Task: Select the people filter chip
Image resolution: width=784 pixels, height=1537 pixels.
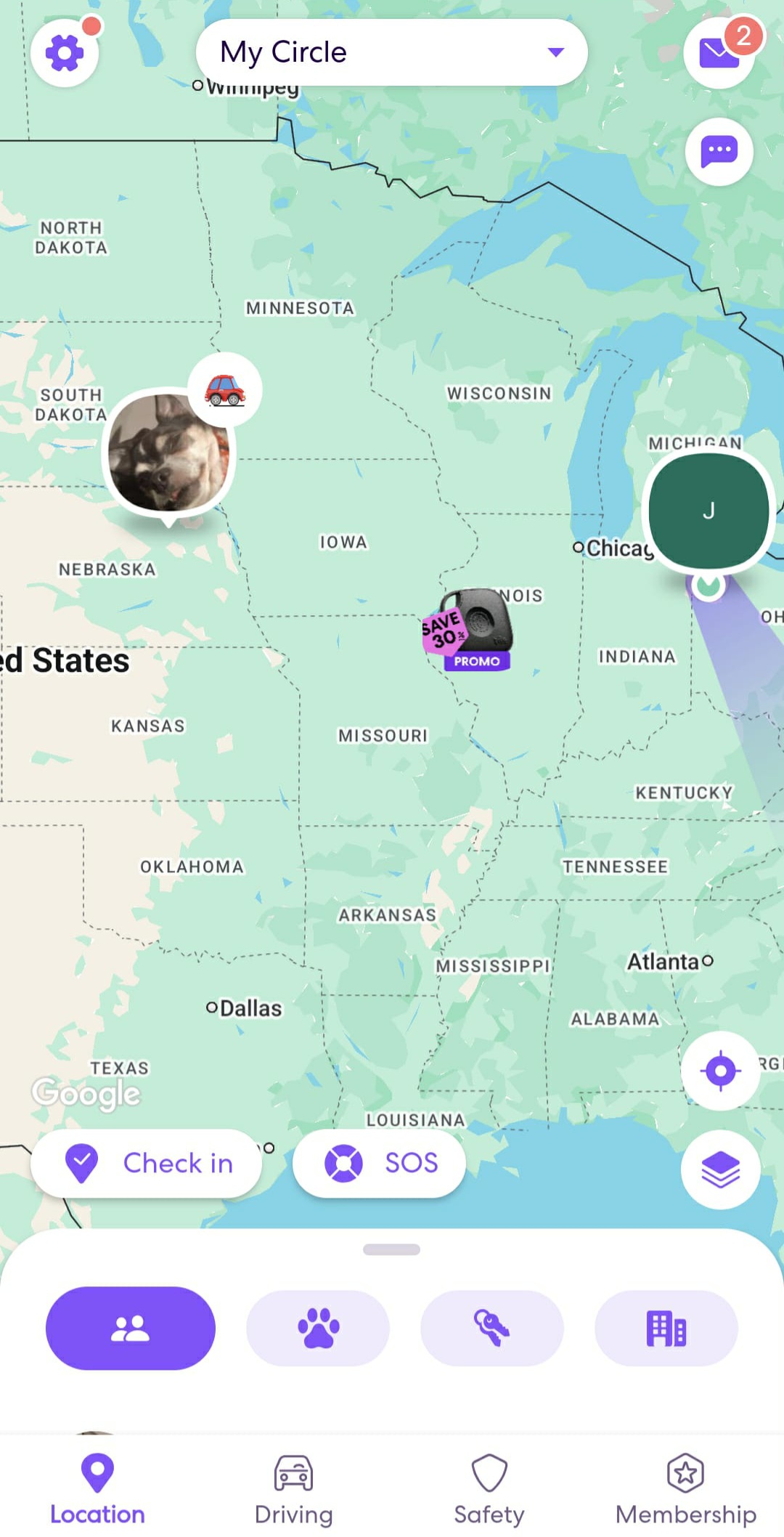Action: tap(131, 1328)
